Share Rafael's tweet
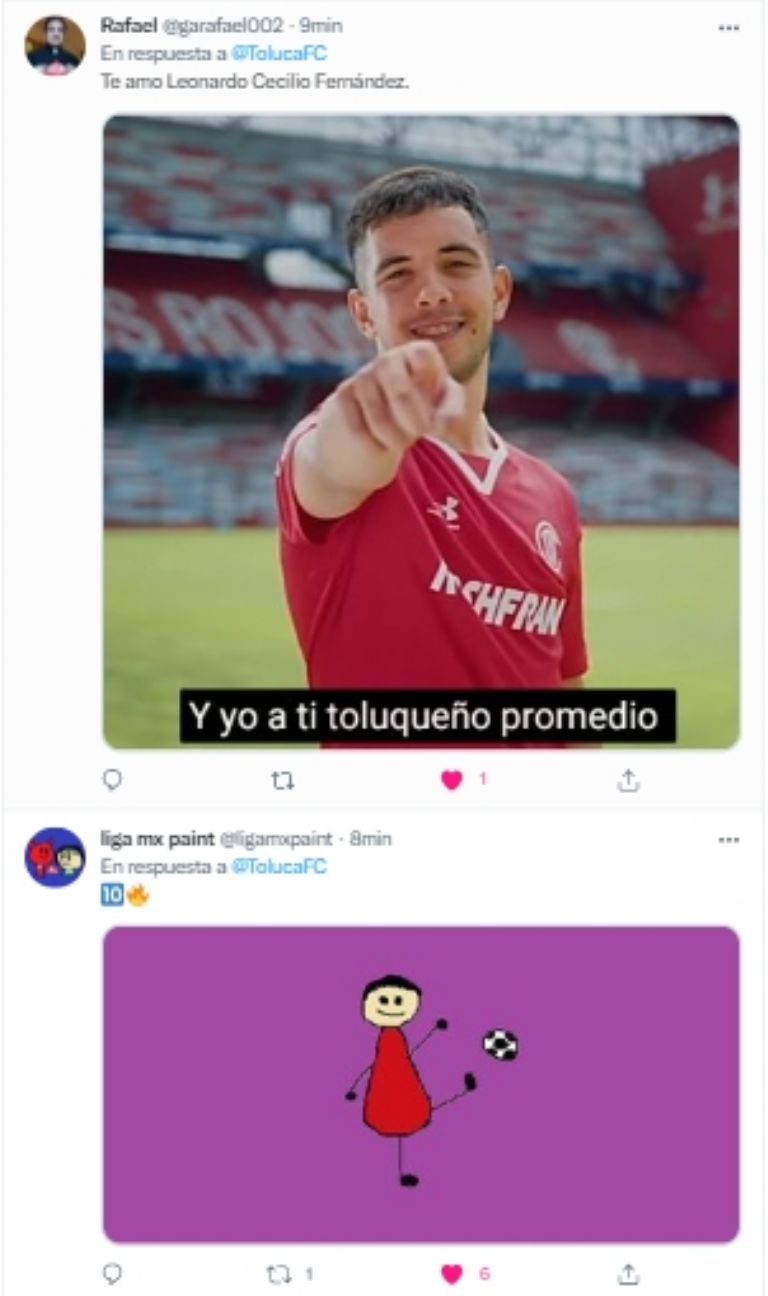Viewport: 768px width, 1296px height. 628,780
